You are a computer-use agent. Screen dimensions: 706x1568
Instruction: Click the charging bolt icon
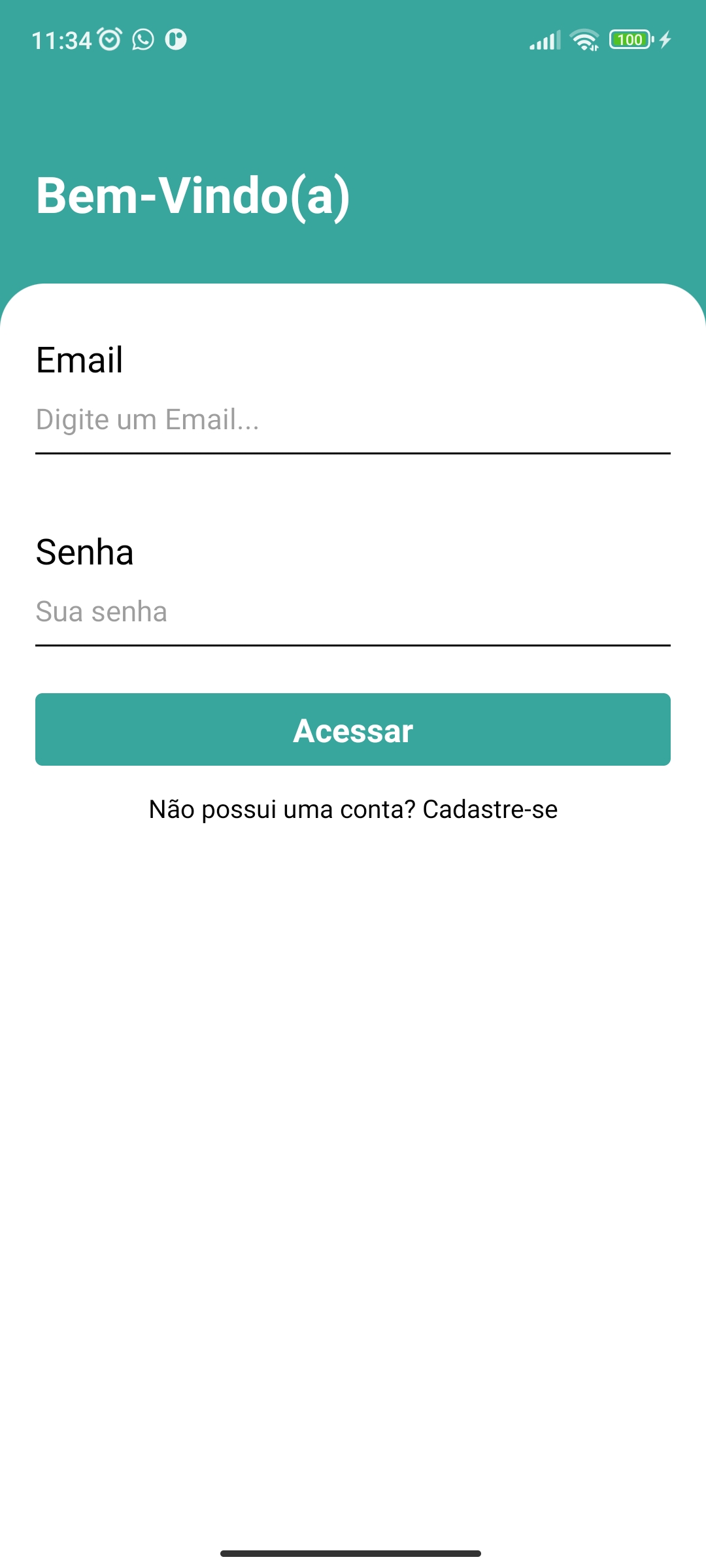pyautogui.click(x=665, y=40)
